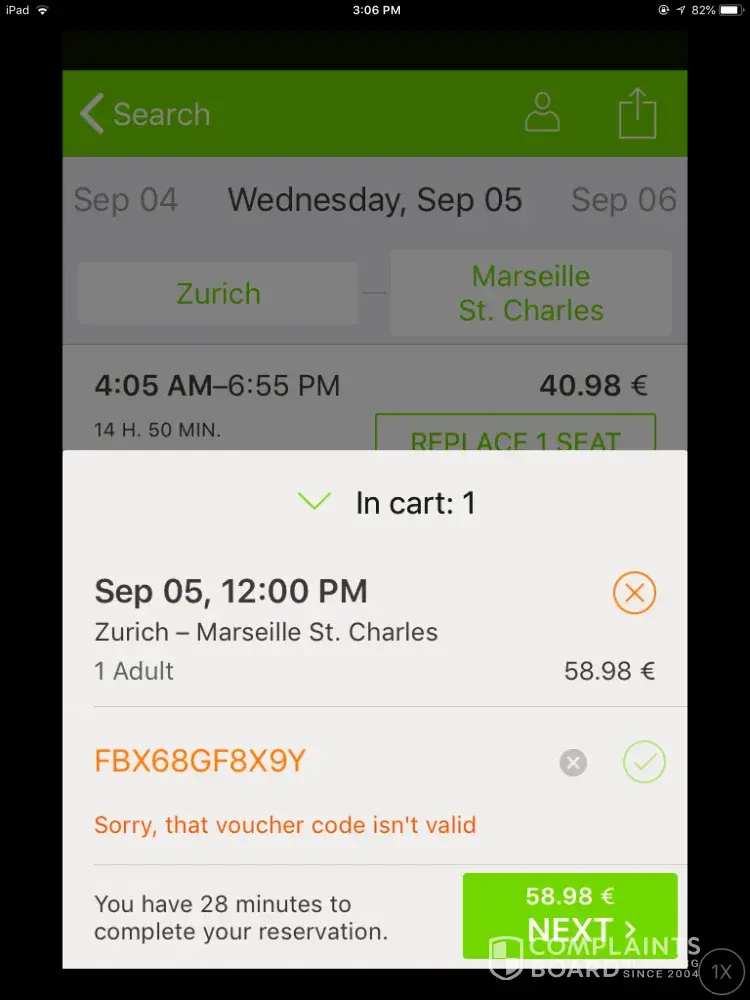Change destination Marseille St. Charles
The width and height of the screenshot is (750, 1000).
coord(531,293)
